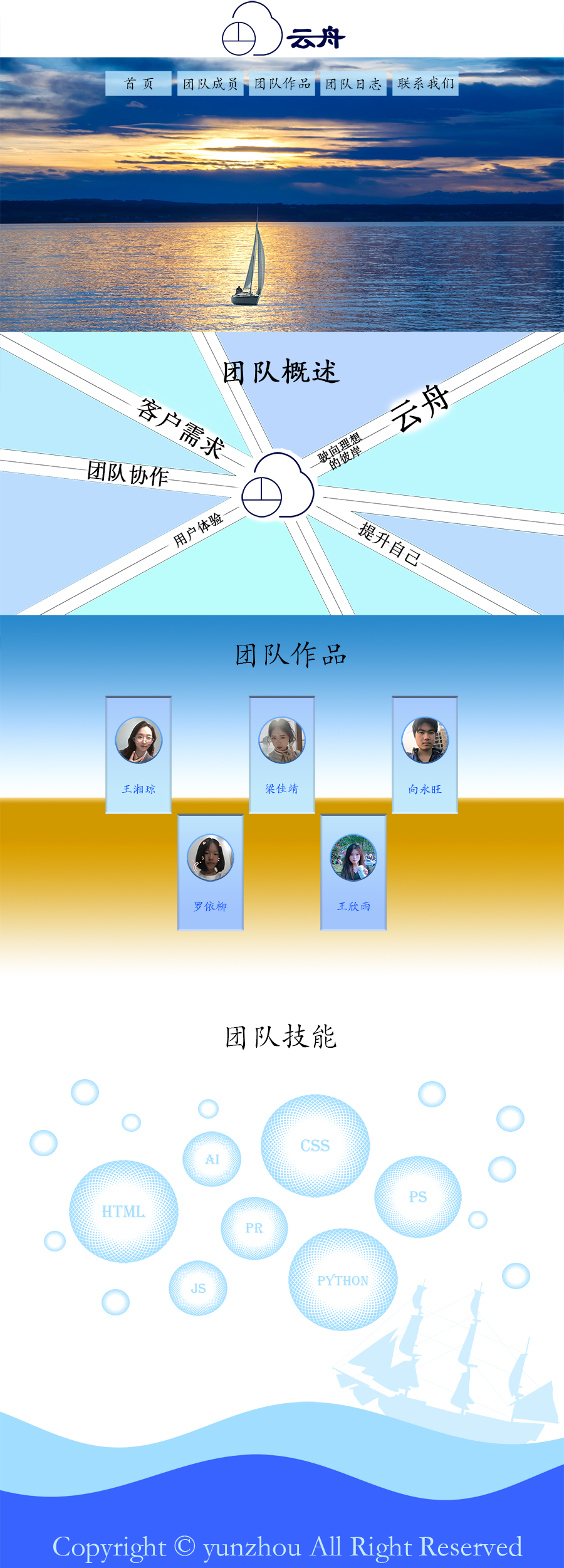Switch to the 团队作品 nav item
The image size is (564, 1568).
(x=282, y=83)
